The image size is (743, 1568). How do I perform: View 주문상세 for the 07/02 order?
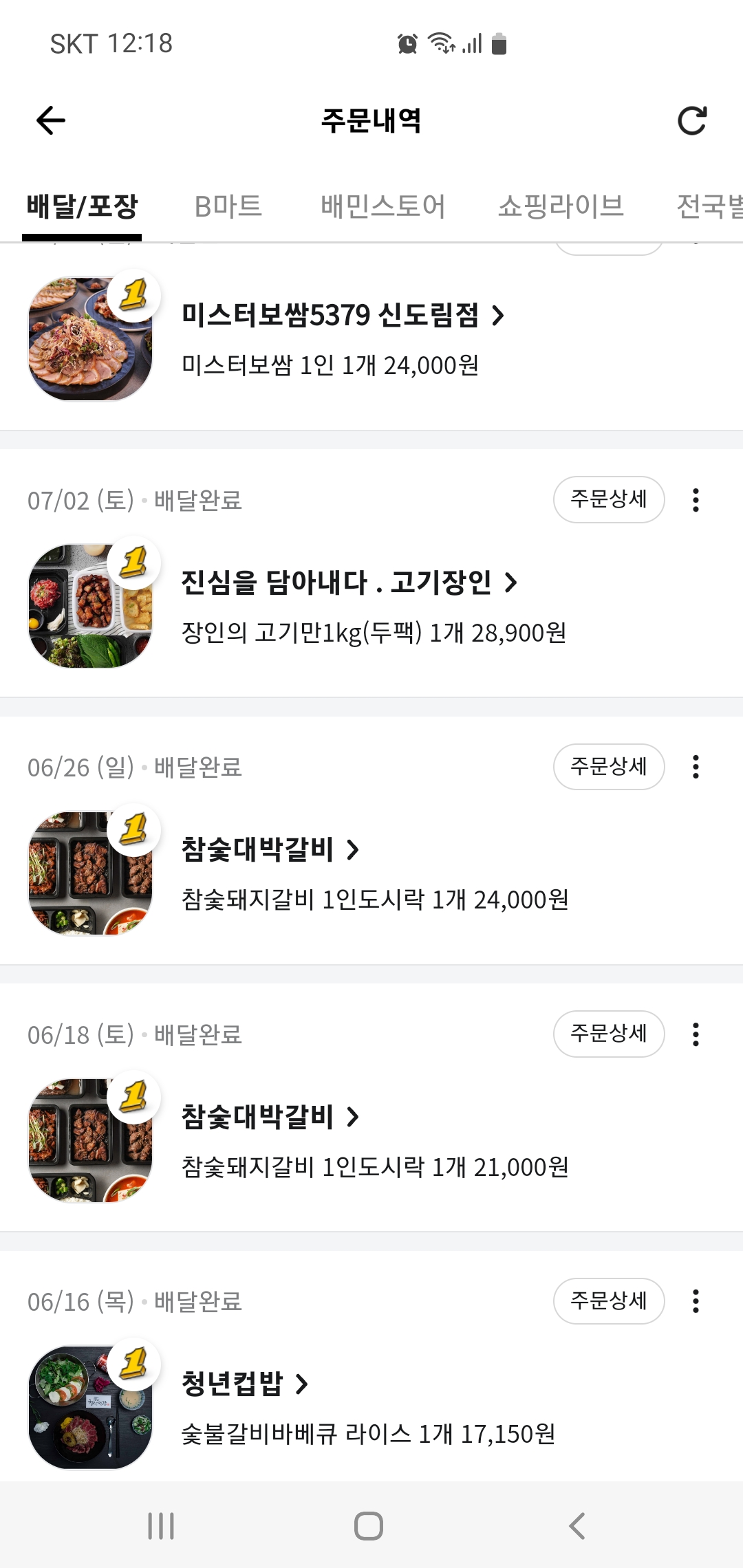608,499
